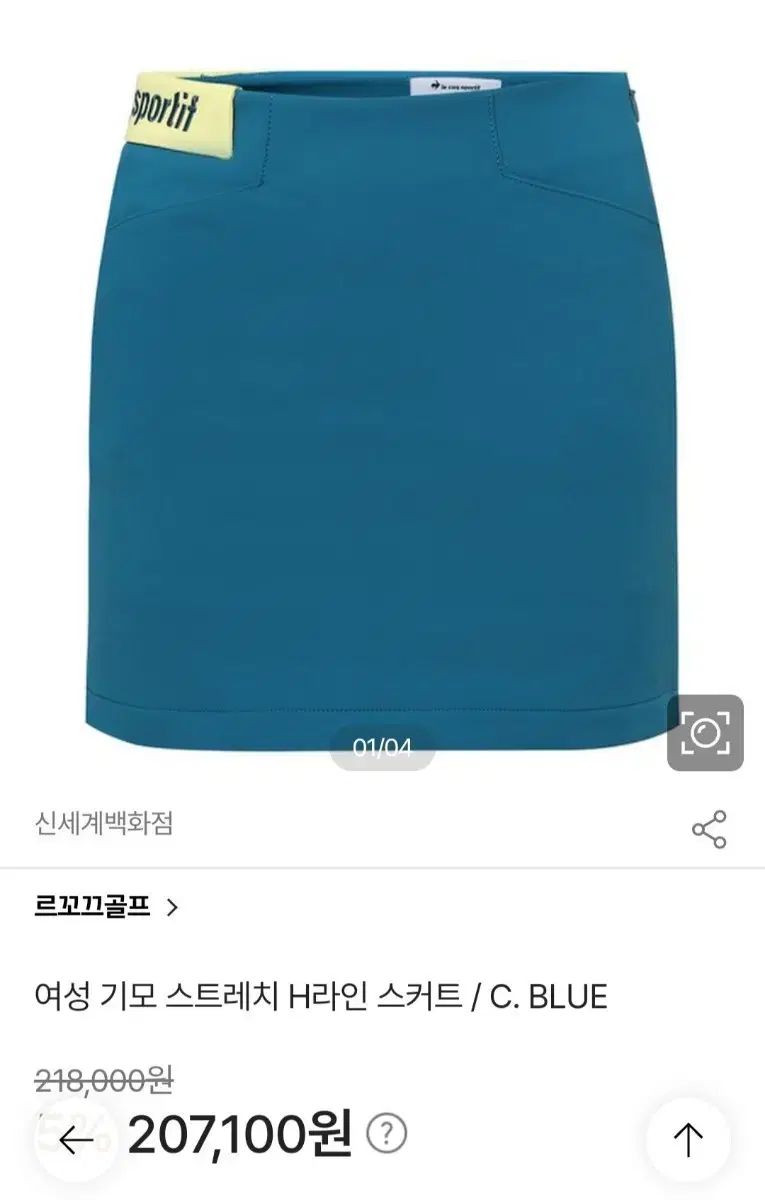This screenshot has height=1200, width=765.
Task: Share this product
Action: (x=709, y=829)
